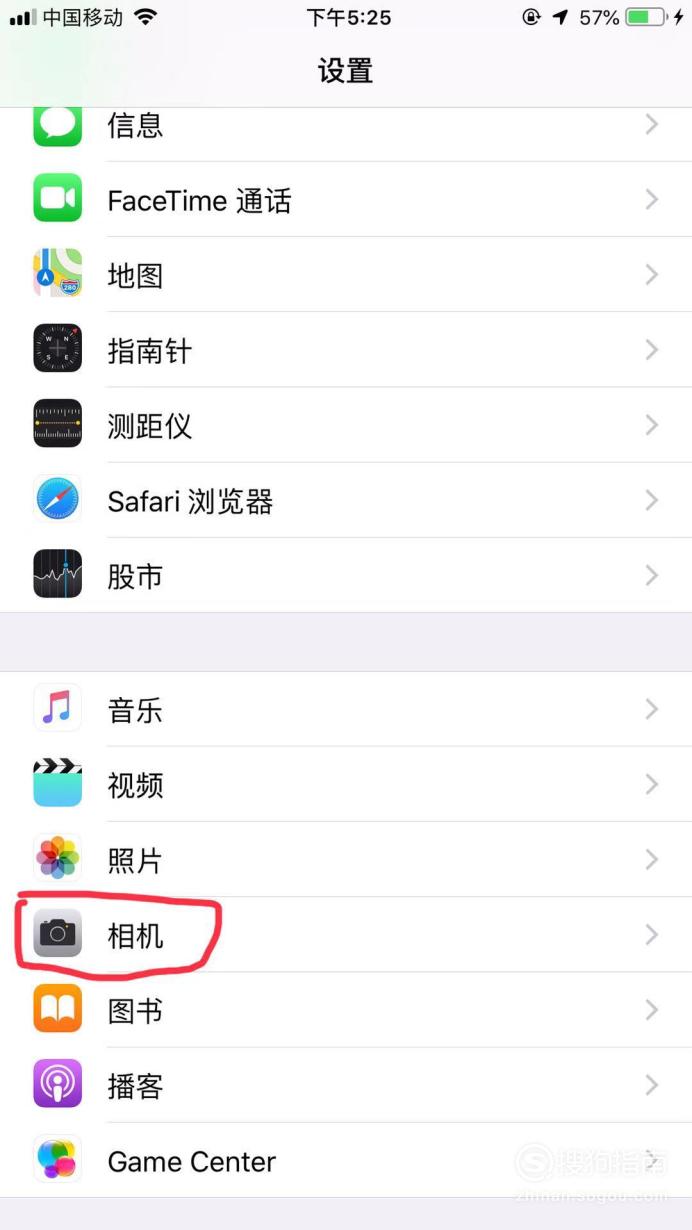Open Safari 浏览器 settings
The image size is (692, 1230).
pyautogui.click(x=346, y=500)
